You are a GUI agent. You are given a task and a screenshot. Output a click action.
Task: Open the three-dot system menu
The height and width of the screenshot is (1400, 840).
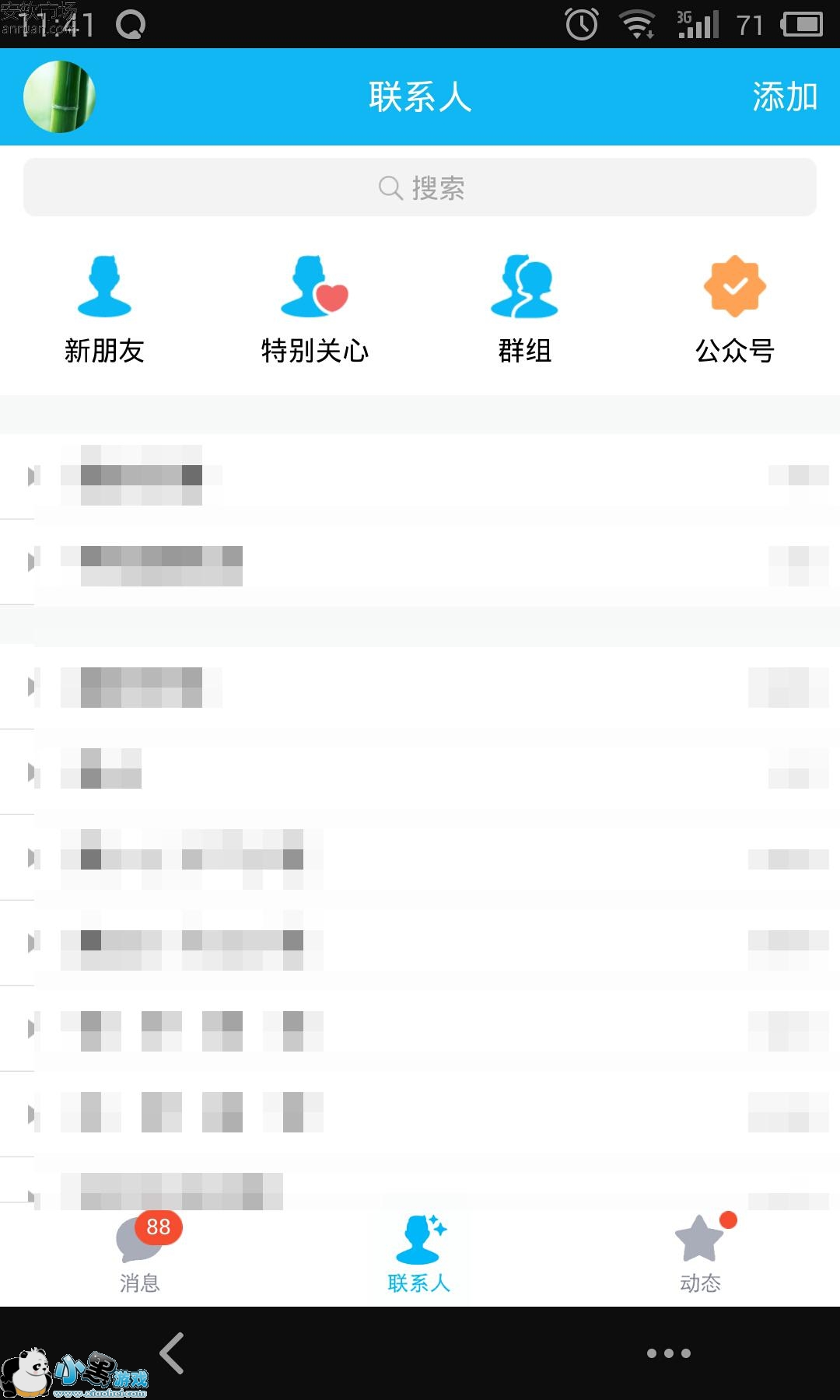668,1353
